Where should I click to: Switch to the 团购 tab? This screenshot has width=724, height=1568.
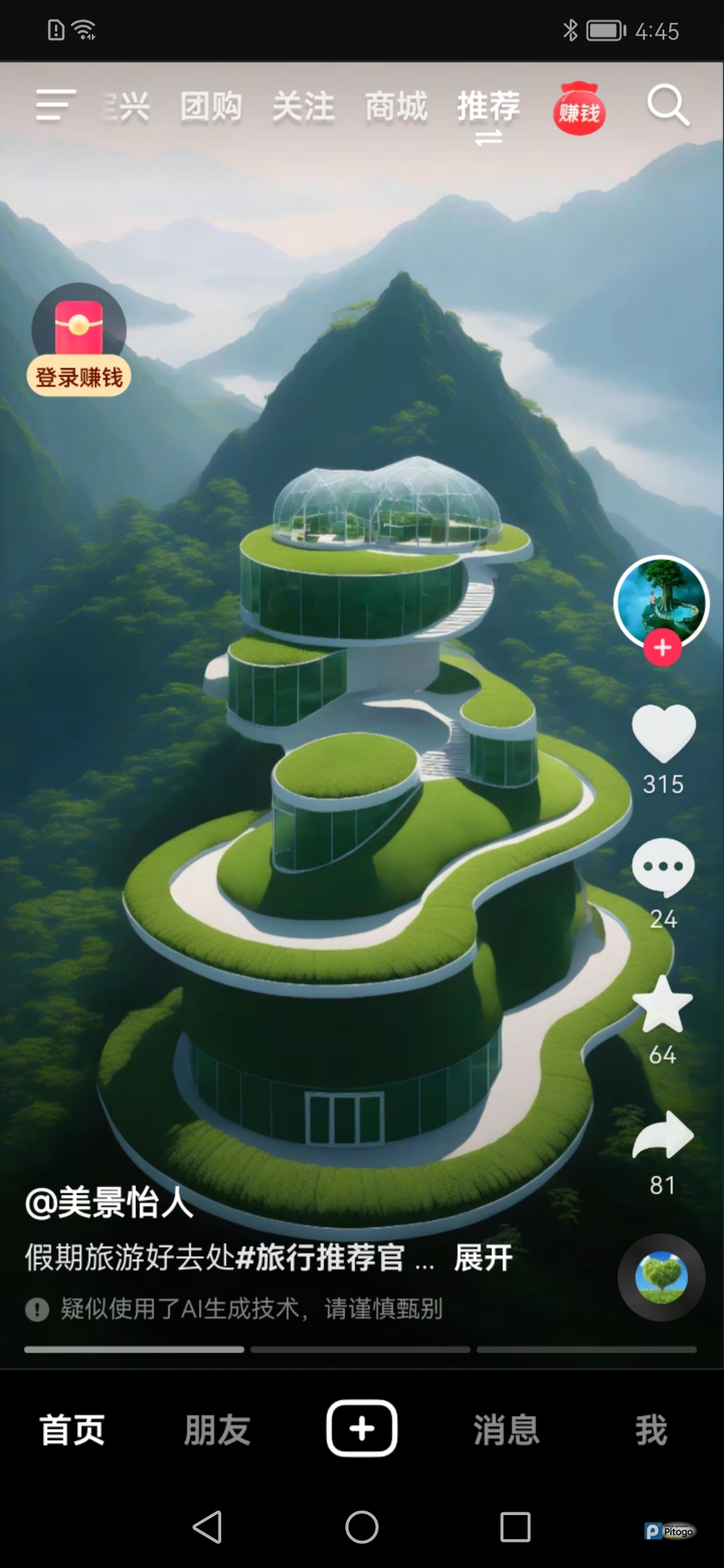click(210, 107)
